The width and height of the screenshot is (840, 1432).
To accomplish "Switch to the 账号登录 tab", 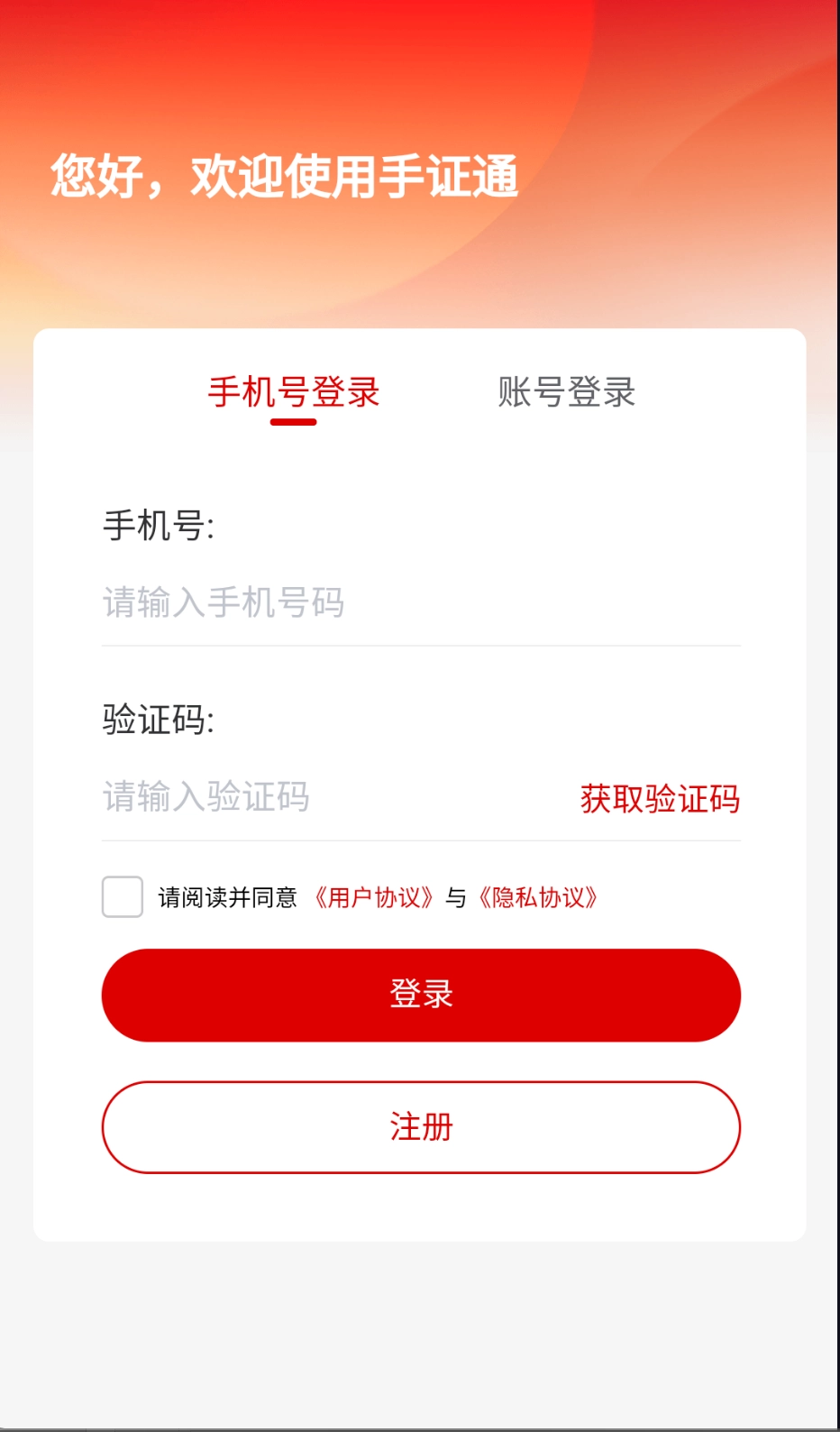I will [x=565, y=392].
